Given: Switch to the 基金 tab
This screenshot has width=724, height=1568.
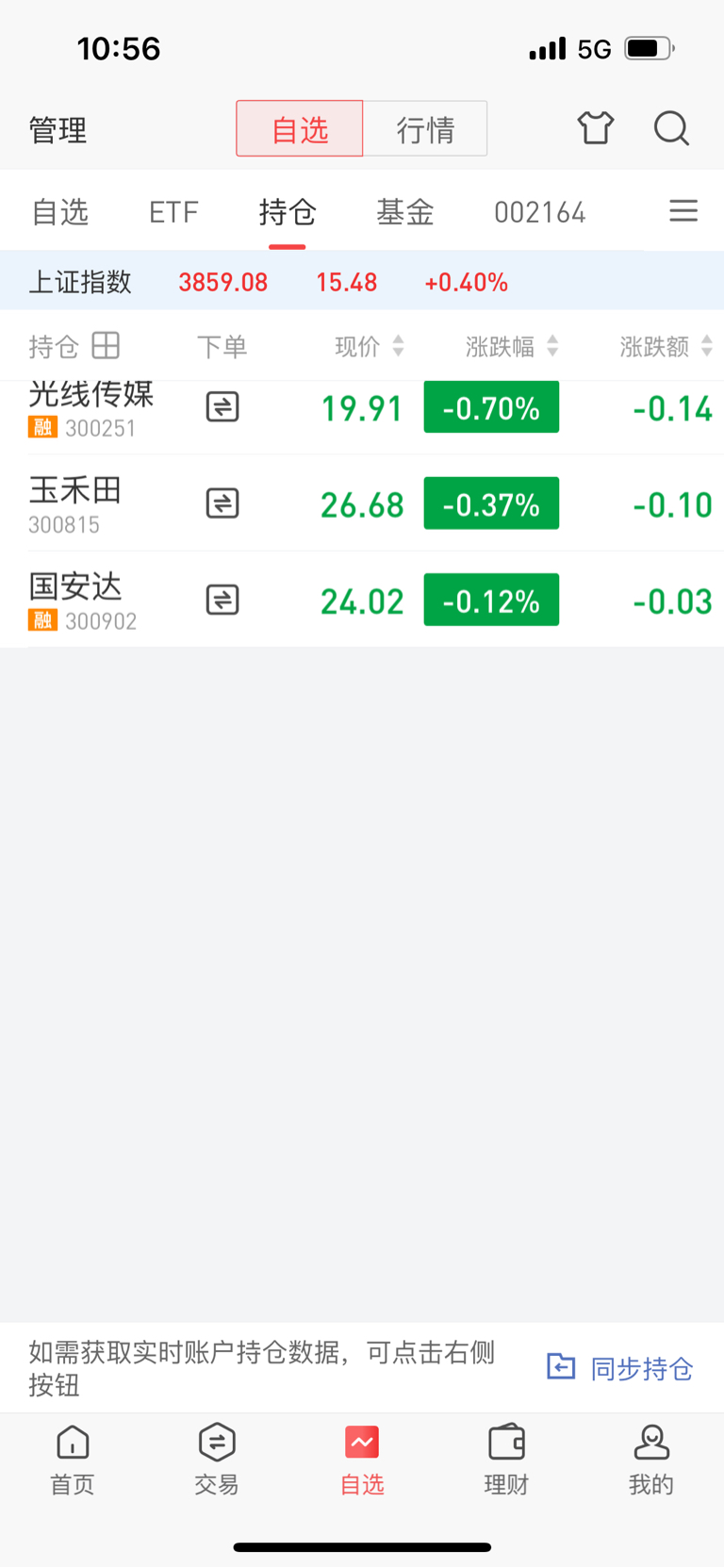Looking at the screenshot, I should click(x=404, y=212).
